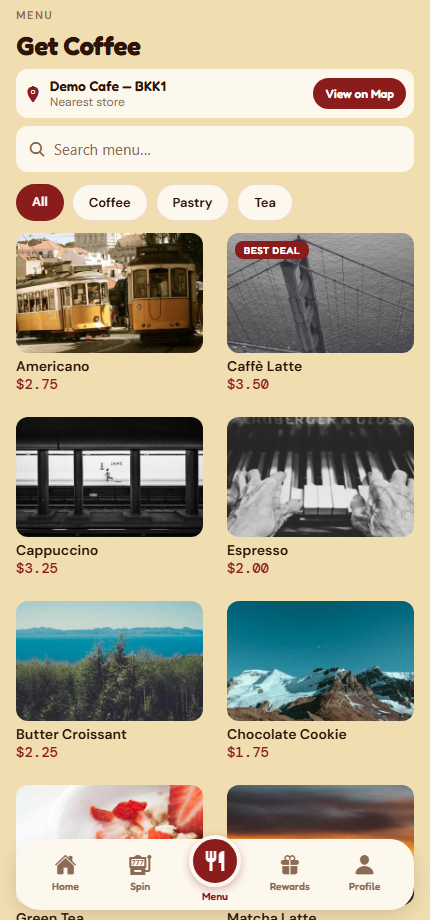
Task: Choose the Espresso card
Action: (x=320, y=496)
